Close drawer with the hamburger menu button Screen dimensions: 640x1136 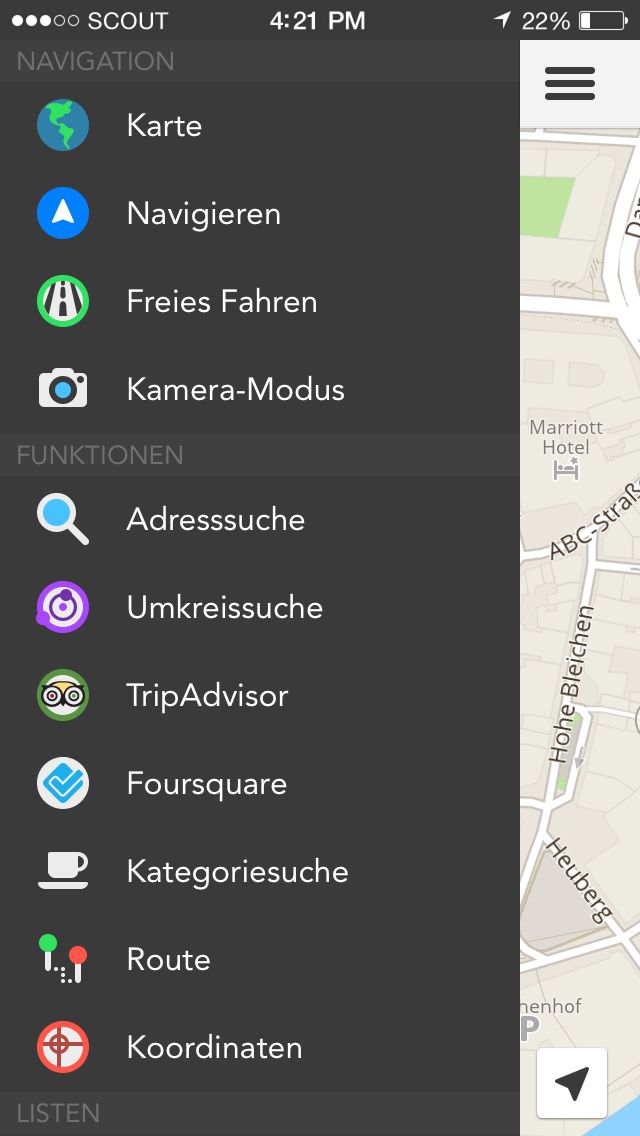pos(570,83)
